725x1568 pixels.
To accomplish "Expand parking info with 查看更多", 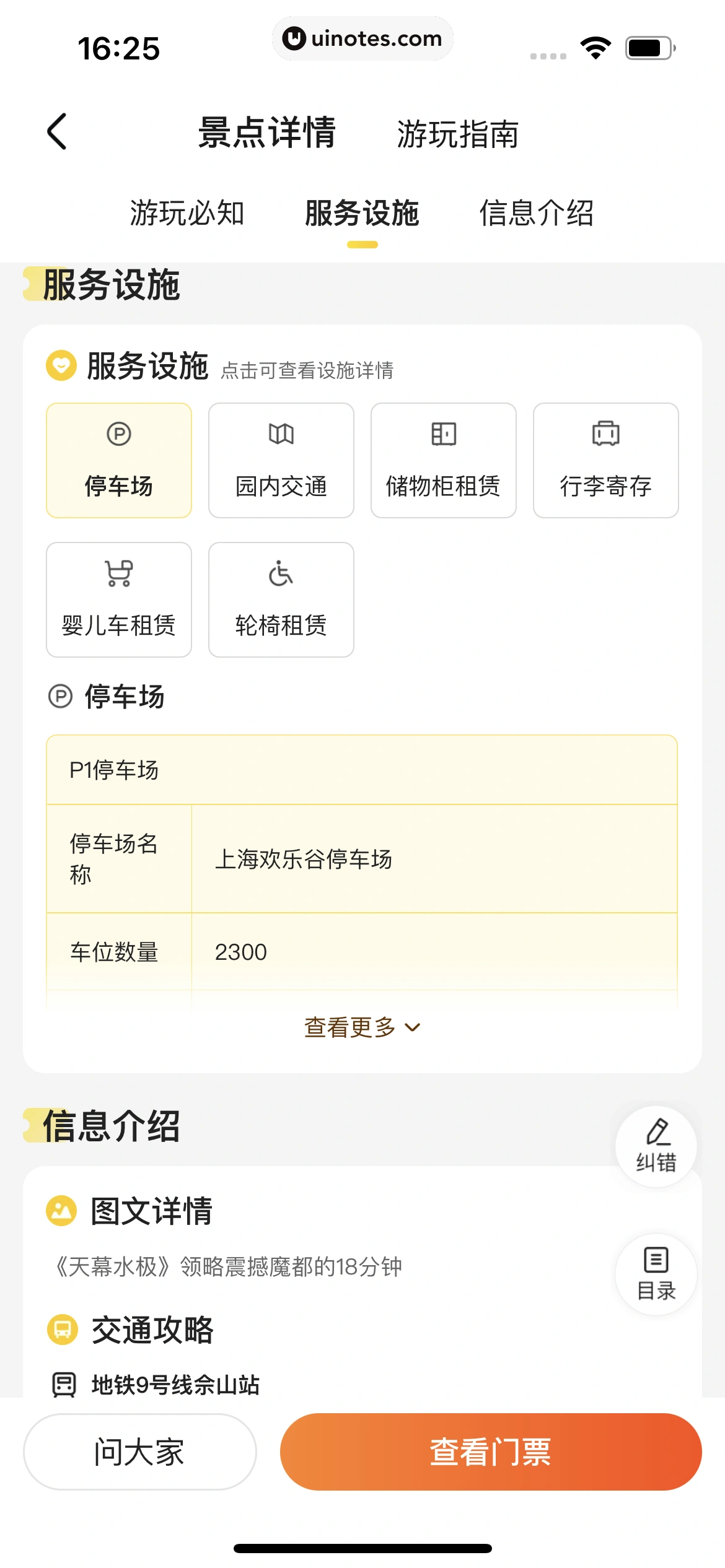I will point(362,1027).
